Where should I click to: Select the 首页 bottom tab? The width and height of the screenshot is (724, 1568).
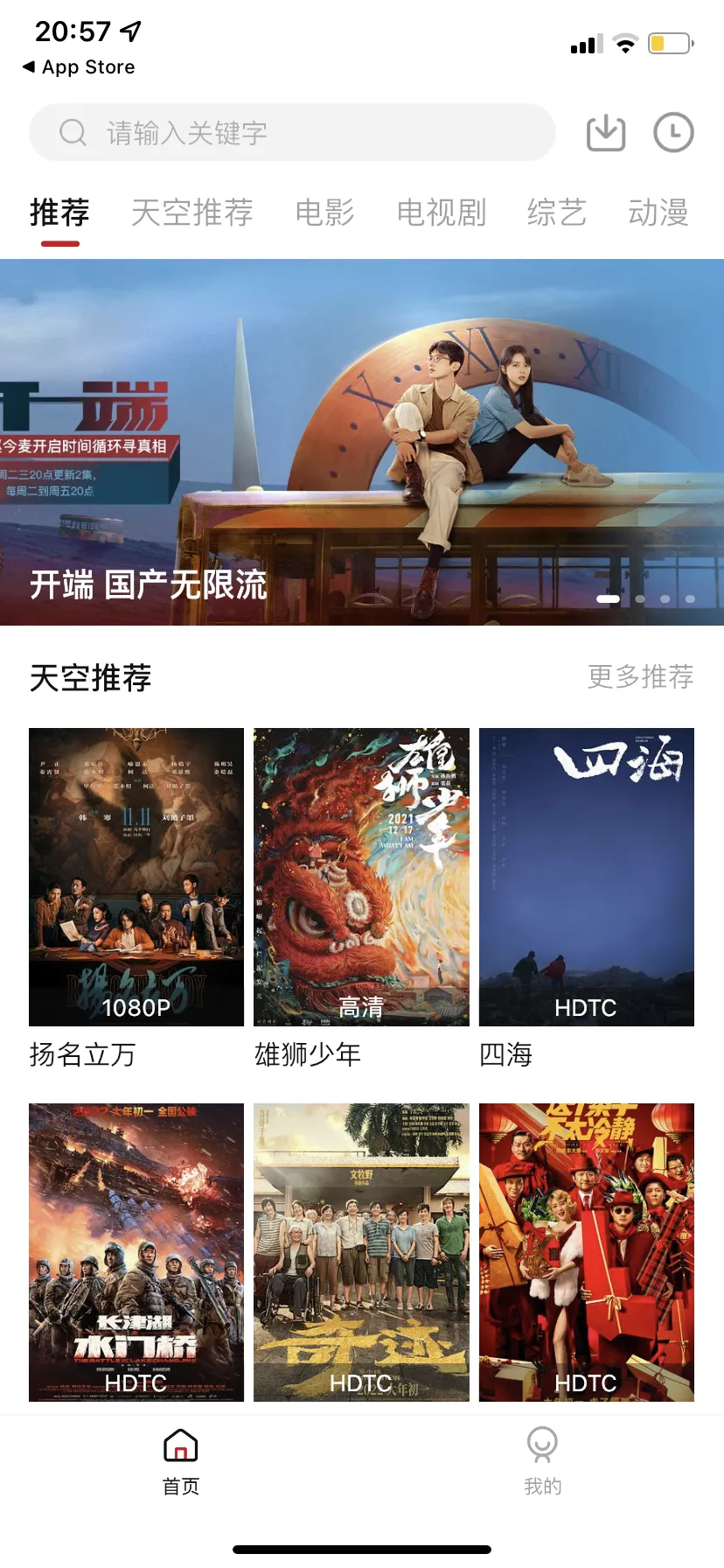coord(181,1459)
